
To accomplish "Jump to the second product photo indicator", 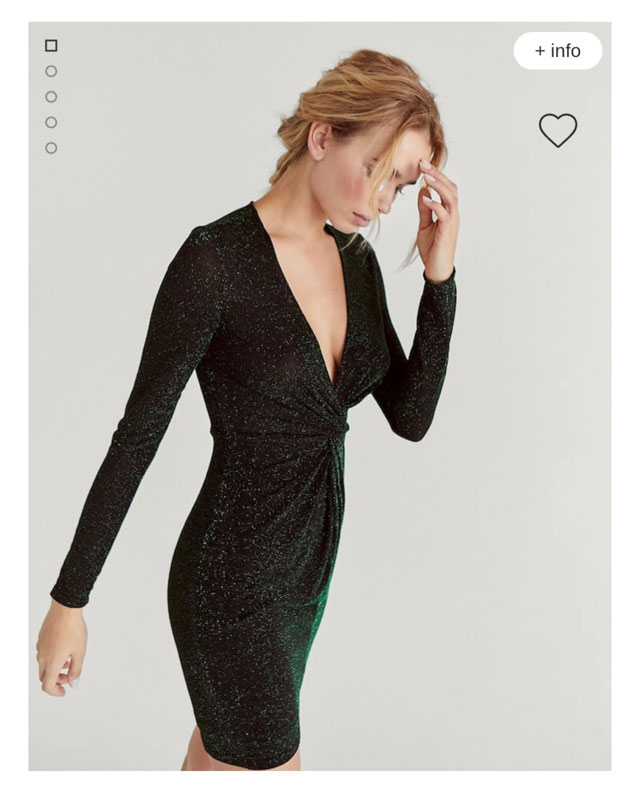I will tap(51, 71).
